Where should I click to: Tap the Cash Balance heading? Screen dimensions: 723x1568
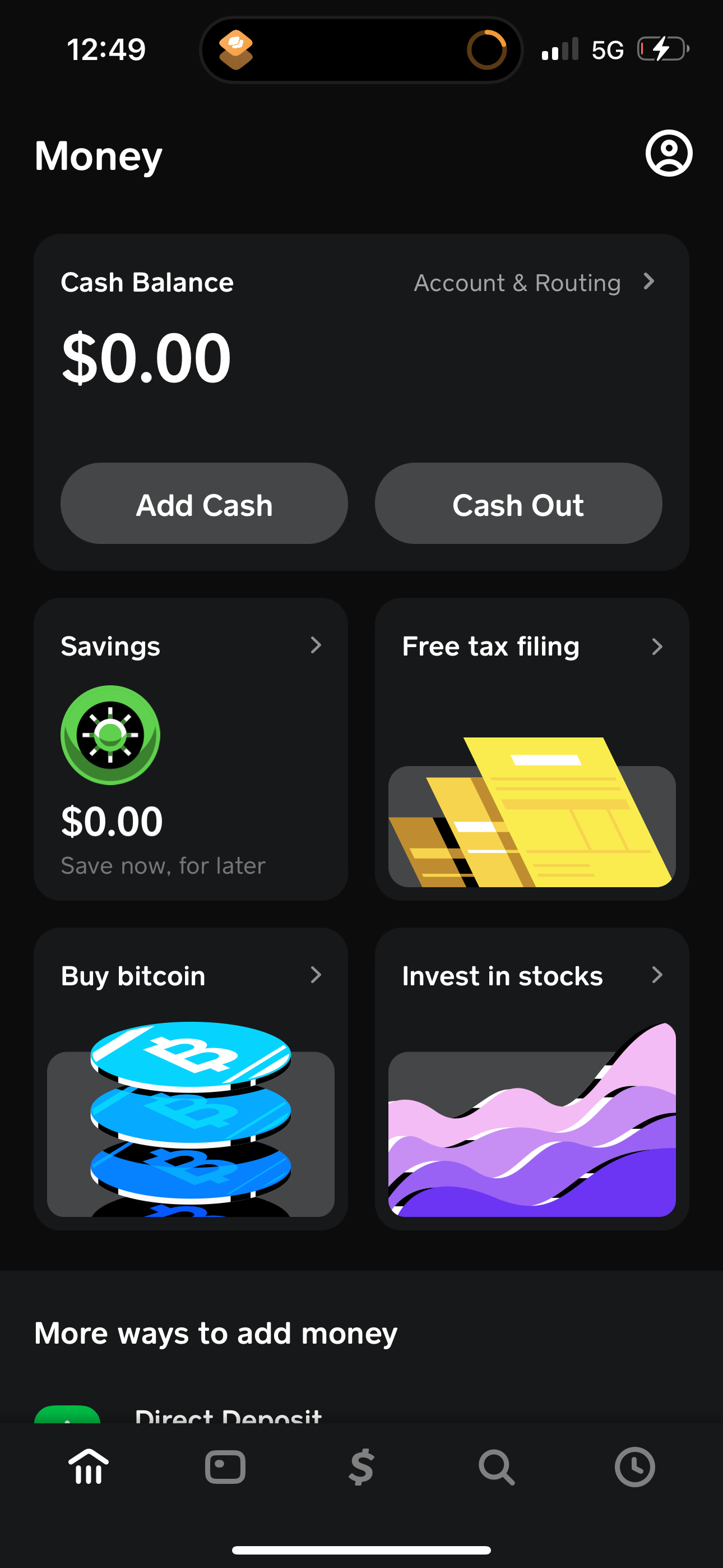click(147, 282)
